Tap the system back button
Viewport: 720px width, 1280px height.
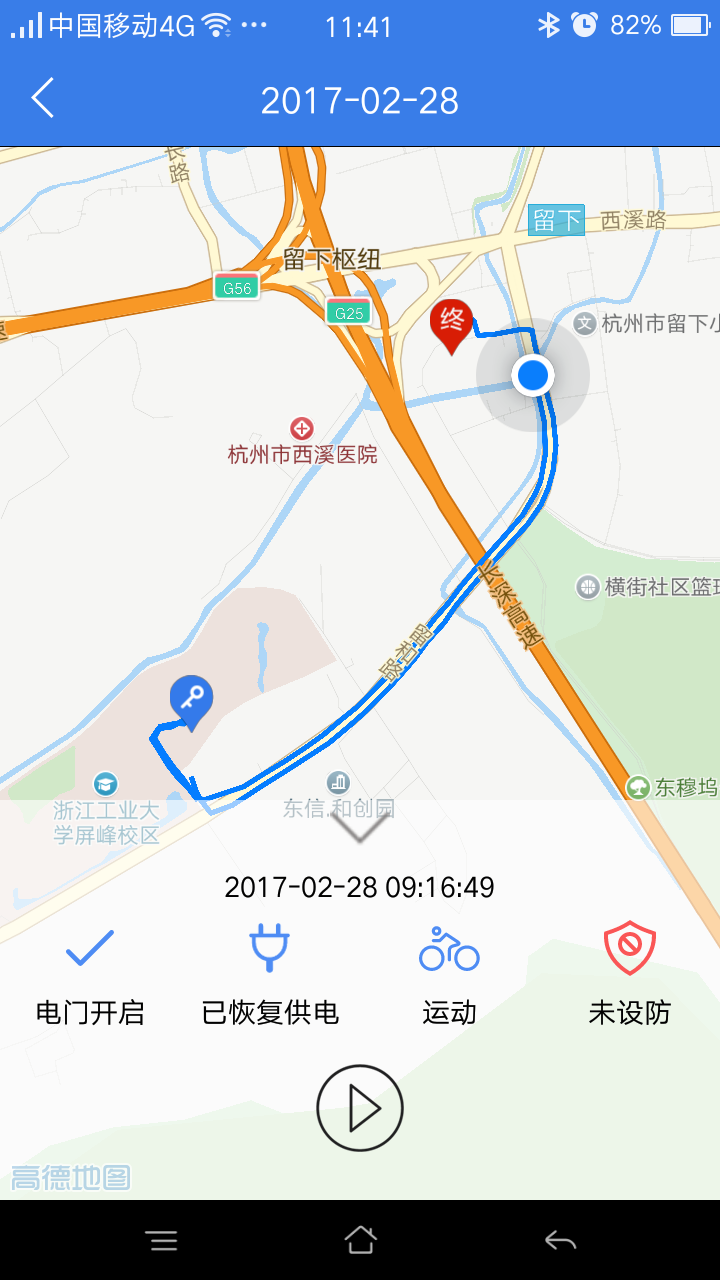pyautogui.click(x=560, y=1241)
